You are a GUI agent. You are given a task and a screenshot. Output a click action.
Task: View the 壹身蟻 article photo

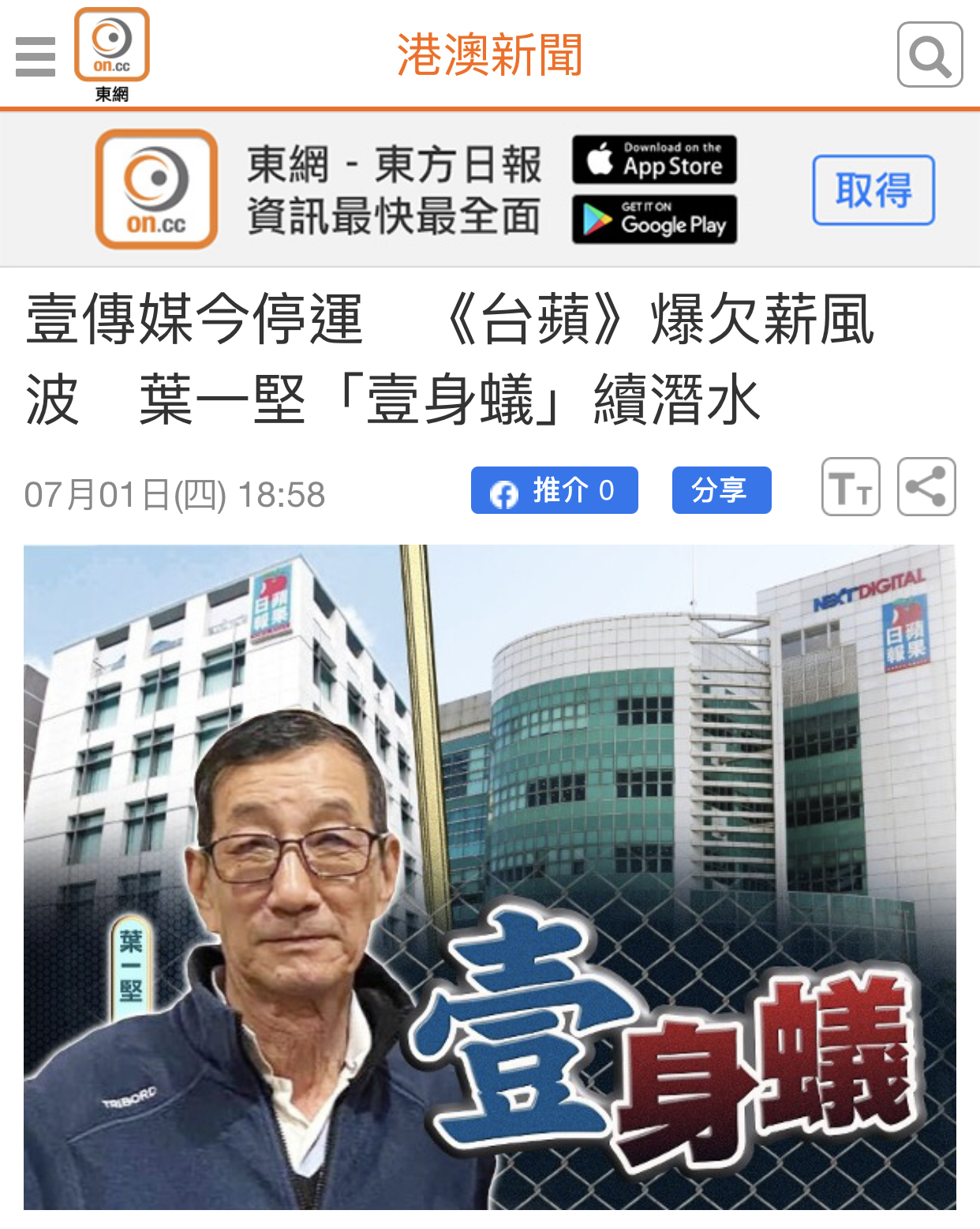pos(489,876)
